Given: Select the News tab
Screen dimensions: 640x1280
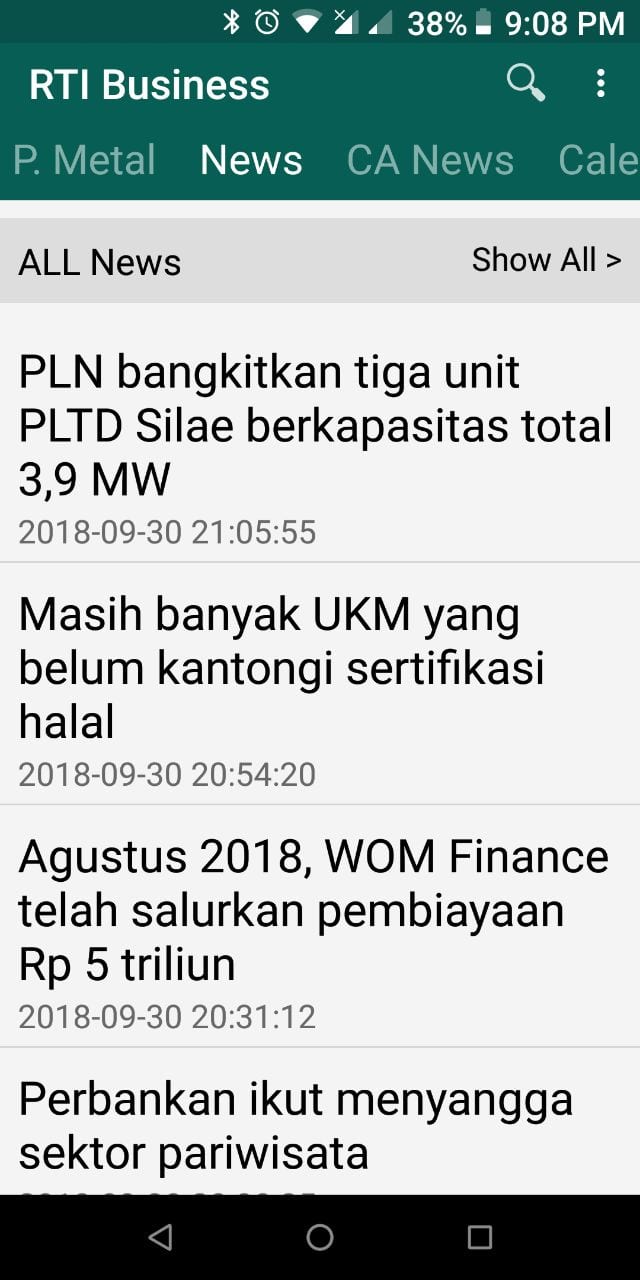Looking at the screenshot, I should pos(251,160).
